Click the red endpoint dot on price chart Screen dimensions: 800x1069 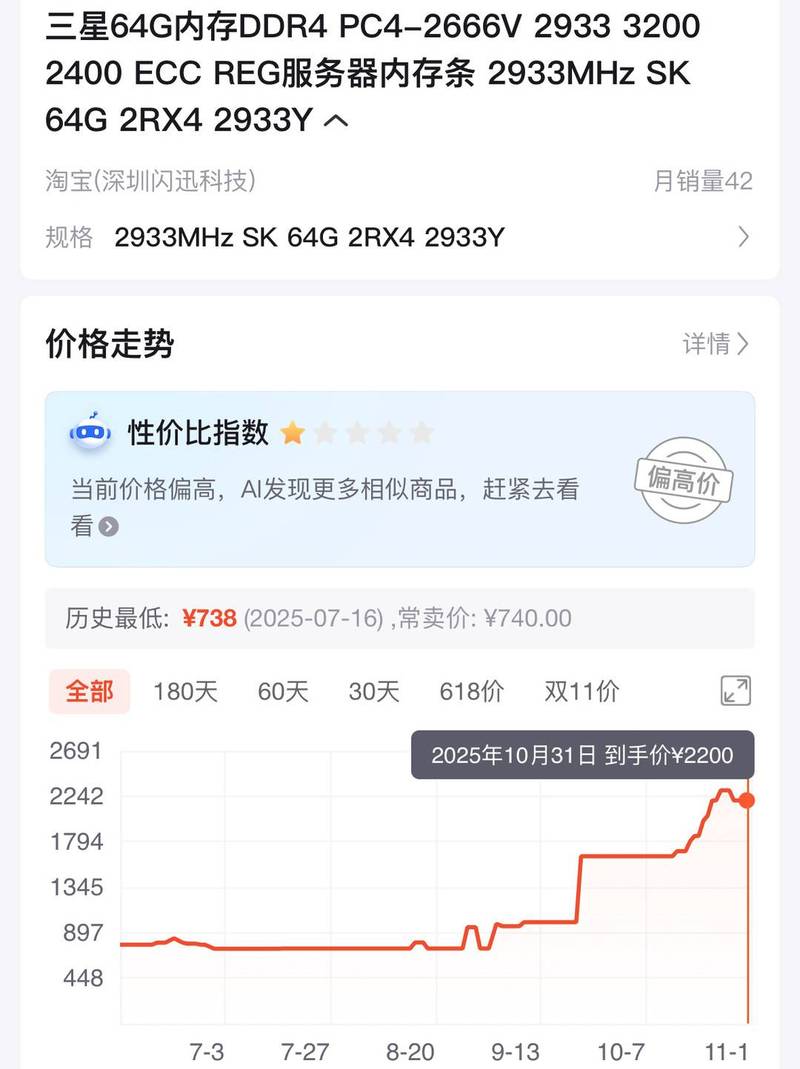point(746,799)
